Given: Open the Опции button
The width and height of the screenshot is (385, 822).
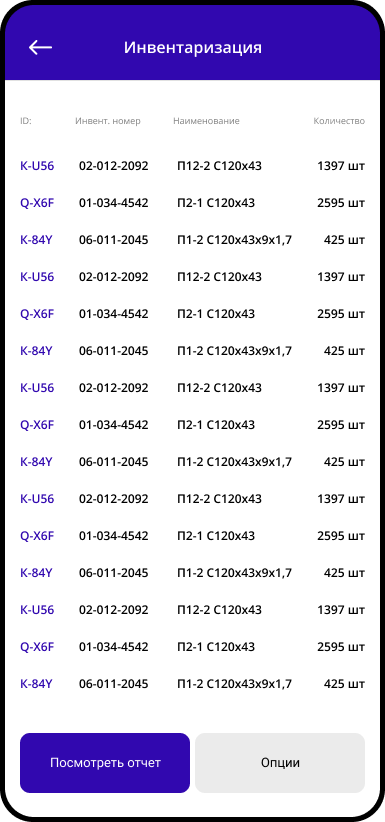Looking at the screenshot, I should click(280, 762).
